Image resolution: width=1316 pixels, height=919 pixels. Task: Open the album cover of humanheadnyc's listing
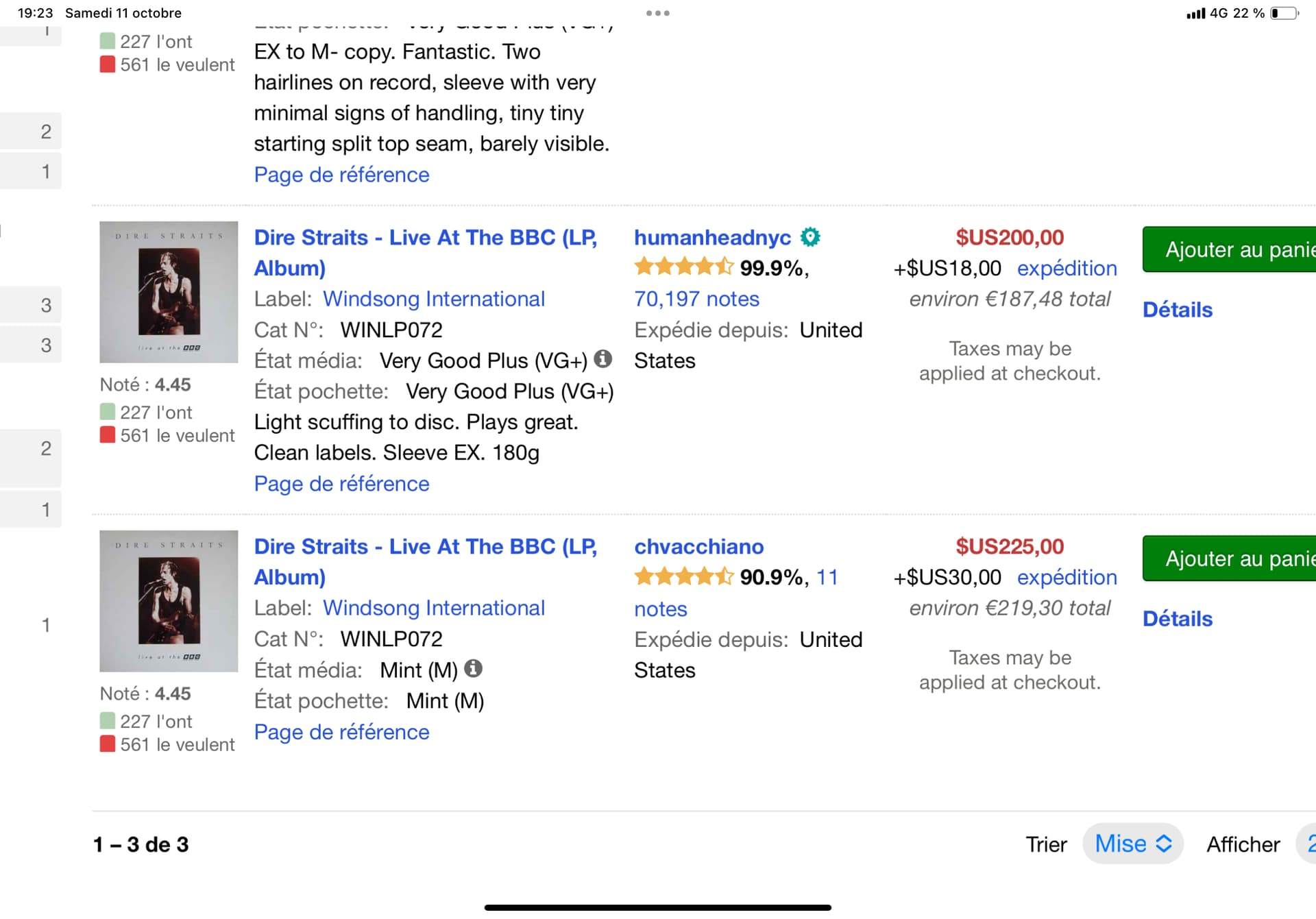pos(169,292)
